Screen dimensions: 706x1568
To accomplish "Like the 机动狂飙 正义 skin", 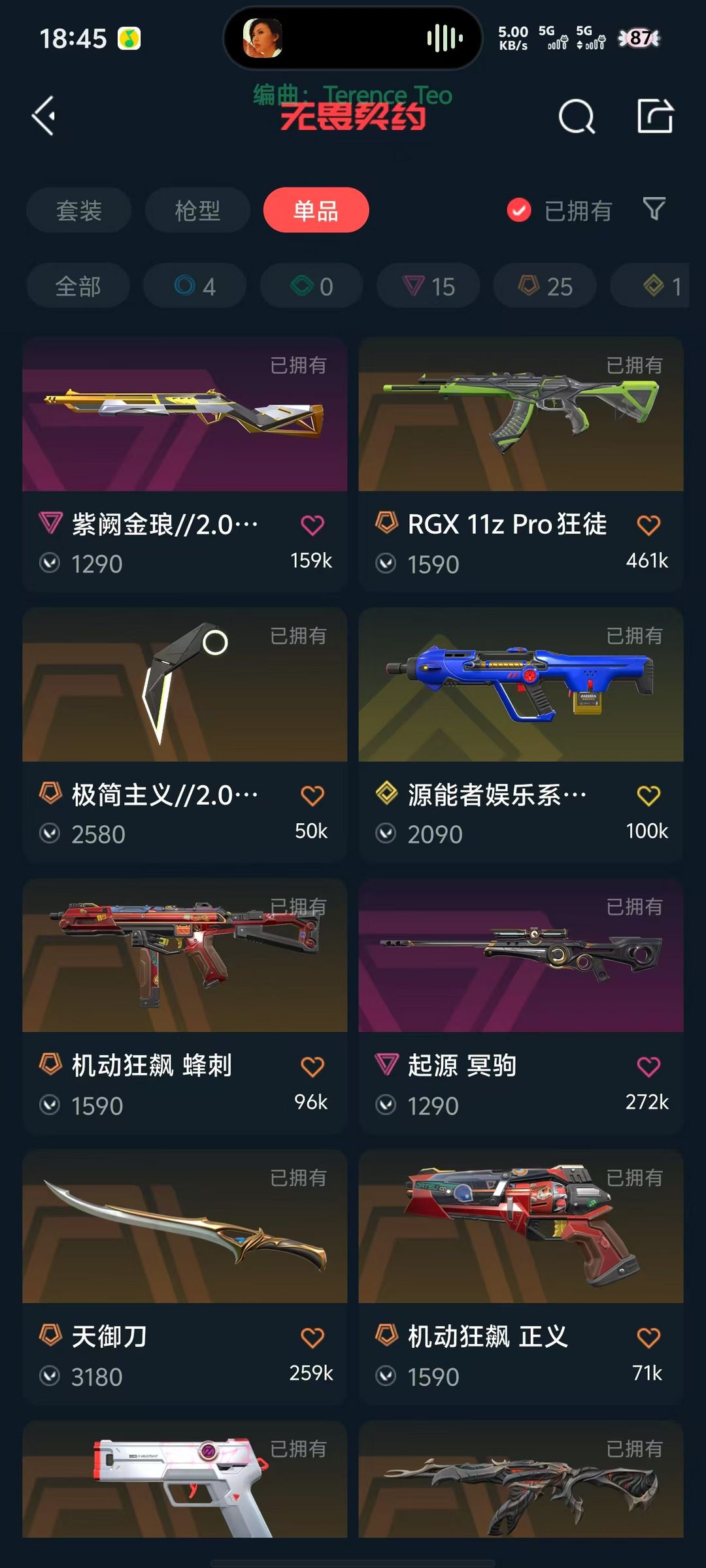I will click(x=648, y=1337).
